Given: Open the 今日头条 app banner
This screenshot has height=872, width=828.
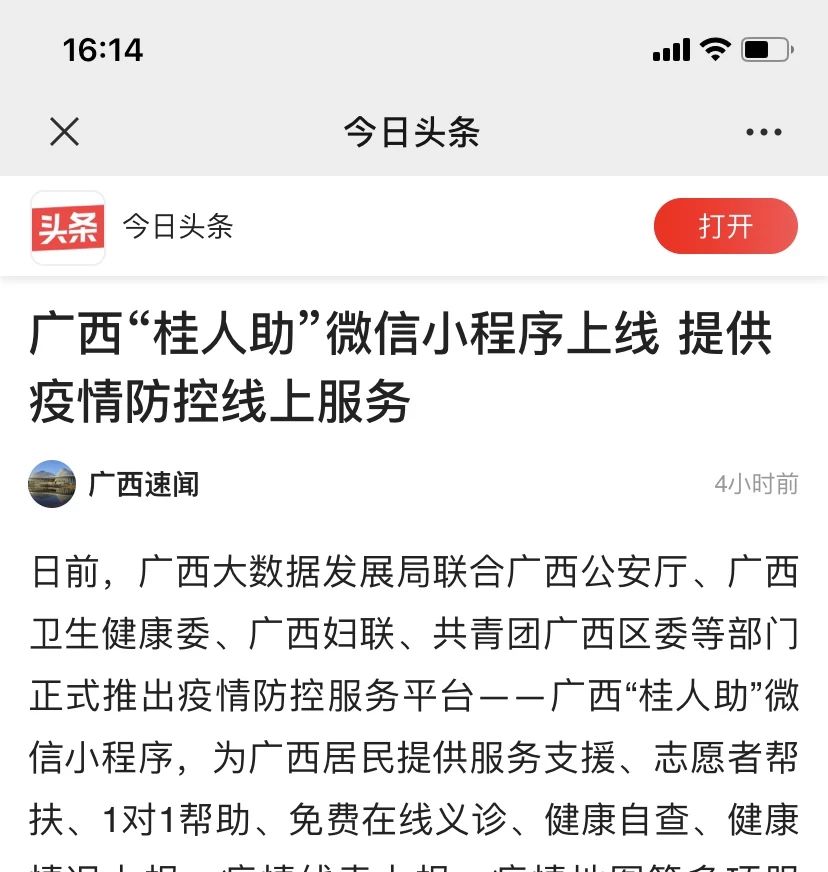Looking at the screenshot, I should coord(177,227).
